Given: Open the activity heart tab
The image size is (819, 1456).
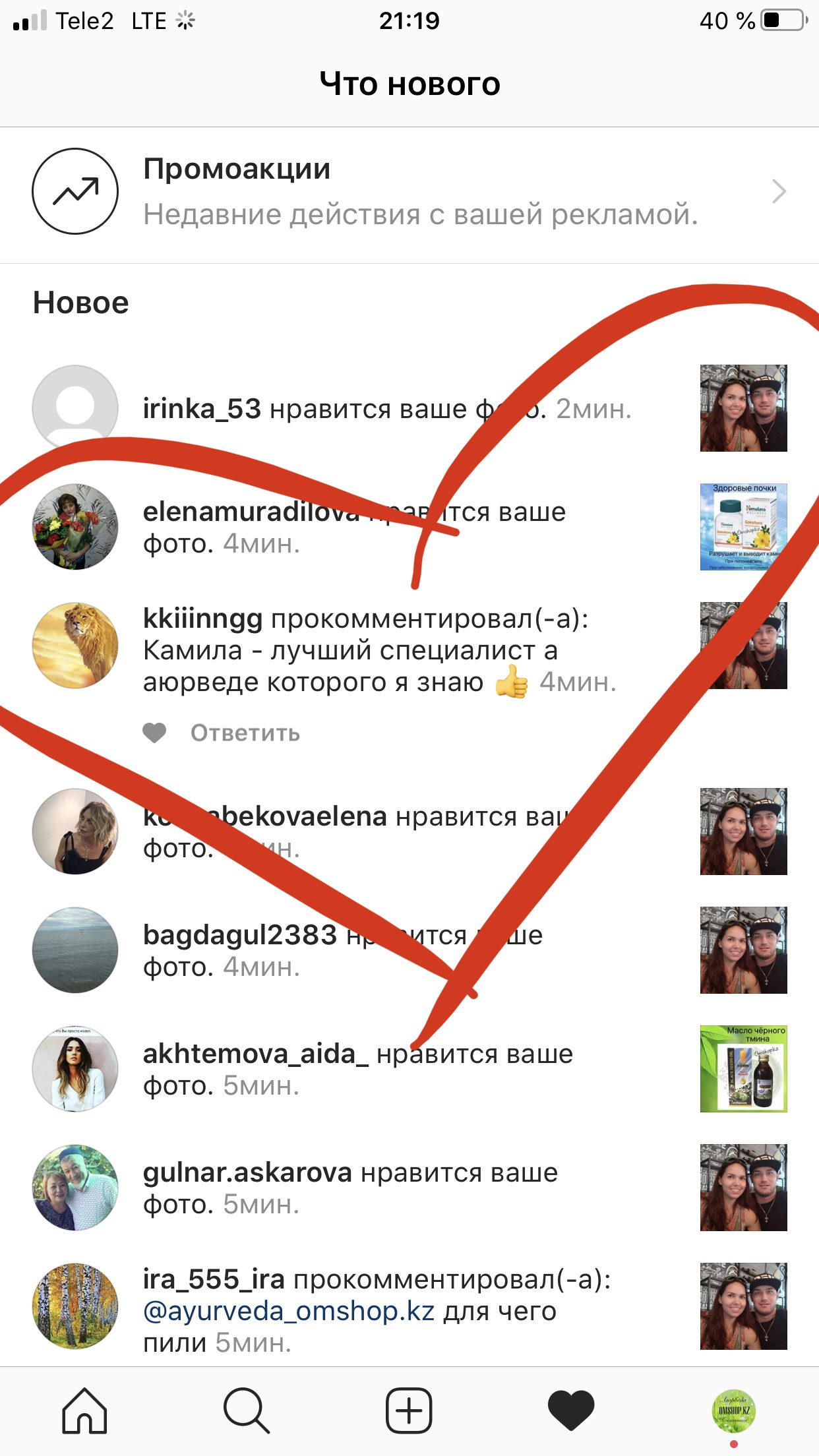Looking at the screenshot, I should coord(571,1410).
